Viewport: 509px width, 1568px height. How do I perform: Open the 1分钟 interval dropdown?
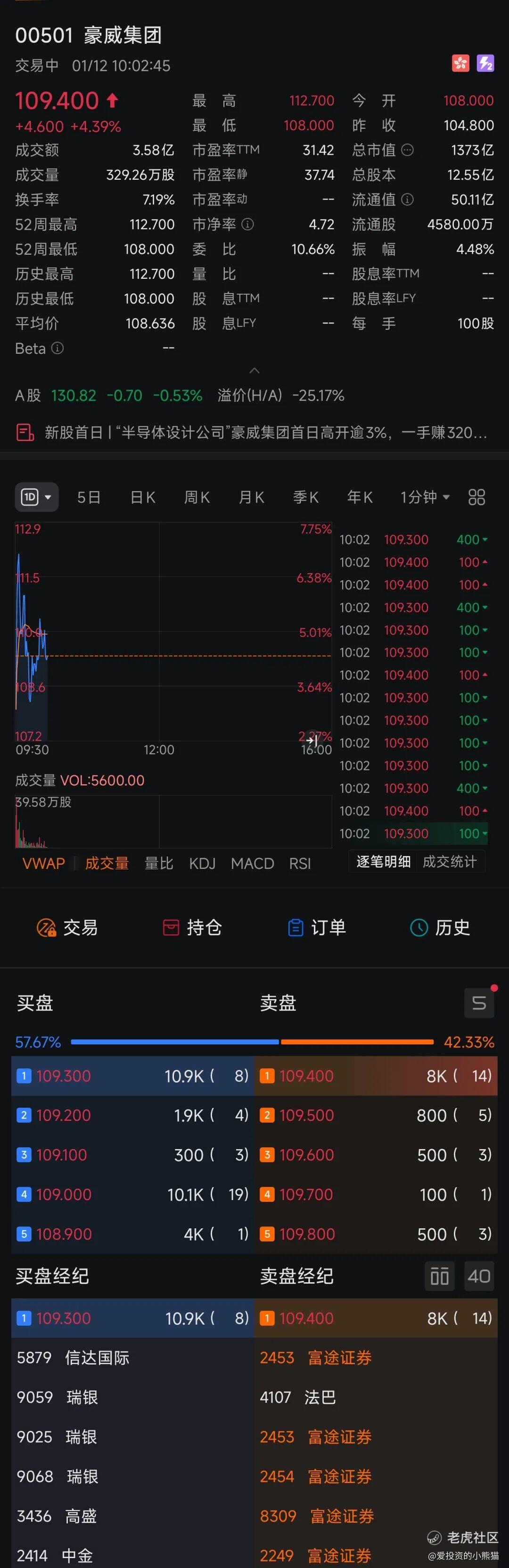[x=425, y=497]
